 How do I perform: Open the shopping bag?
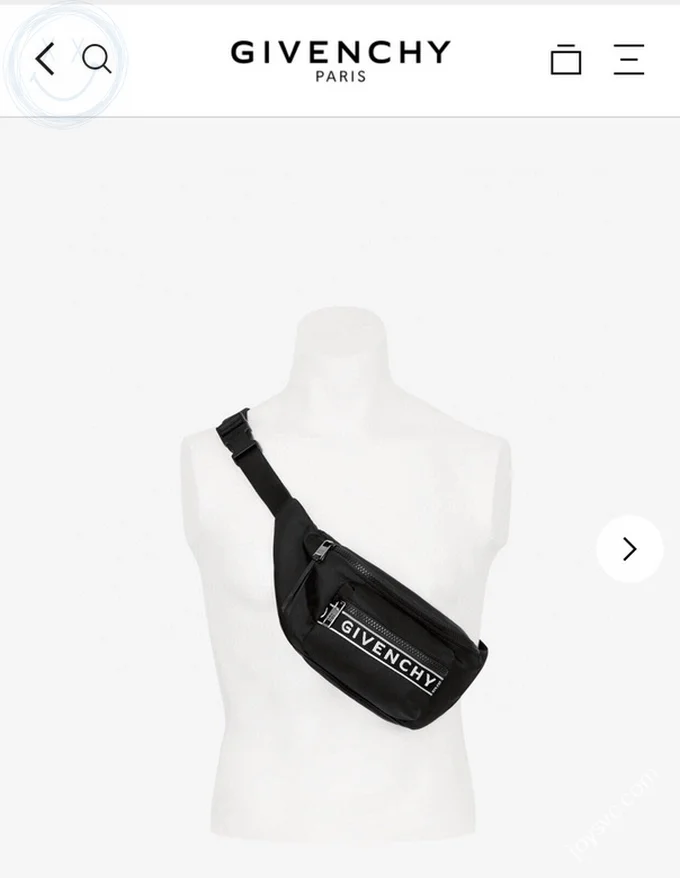(566, 60)
